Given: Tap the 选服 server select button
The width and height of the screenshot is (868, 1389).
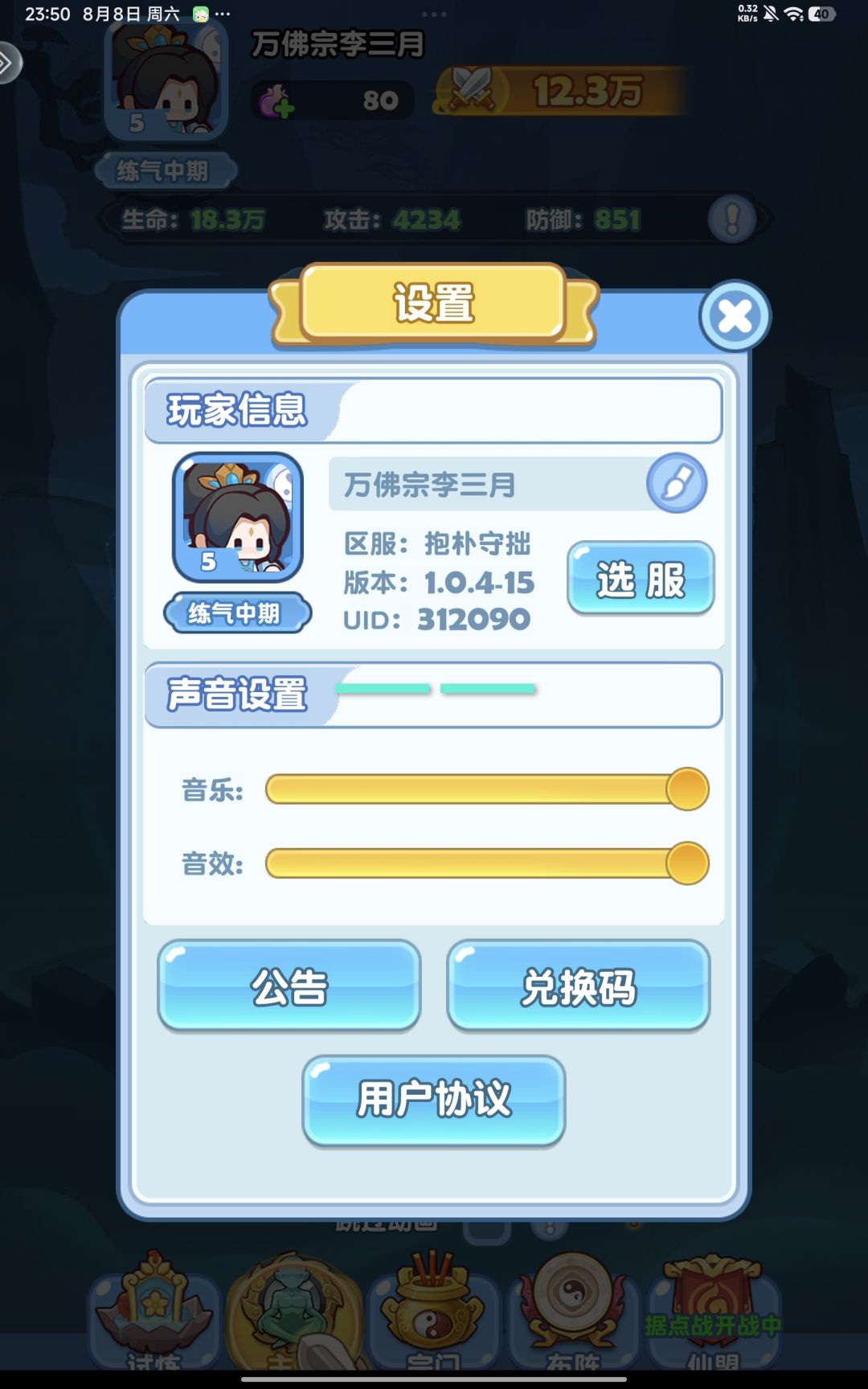Looking at the screenshot, I should [x=641, y=579].
